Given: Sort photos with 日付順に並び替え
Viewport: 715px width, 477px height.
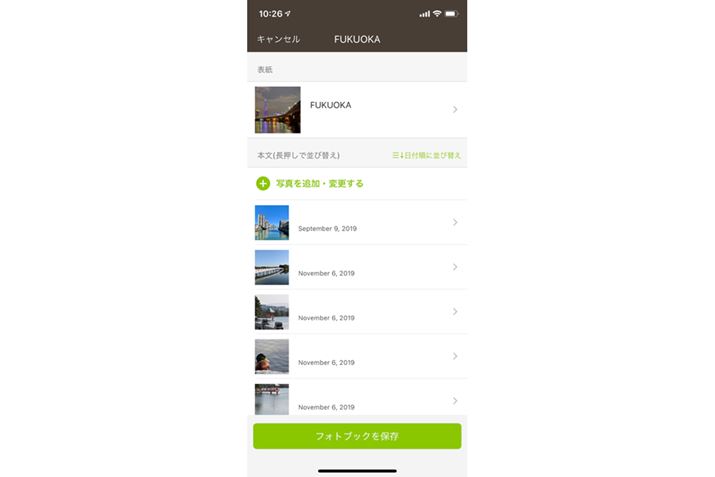Looking at the screenshot, I should (427, 155).
